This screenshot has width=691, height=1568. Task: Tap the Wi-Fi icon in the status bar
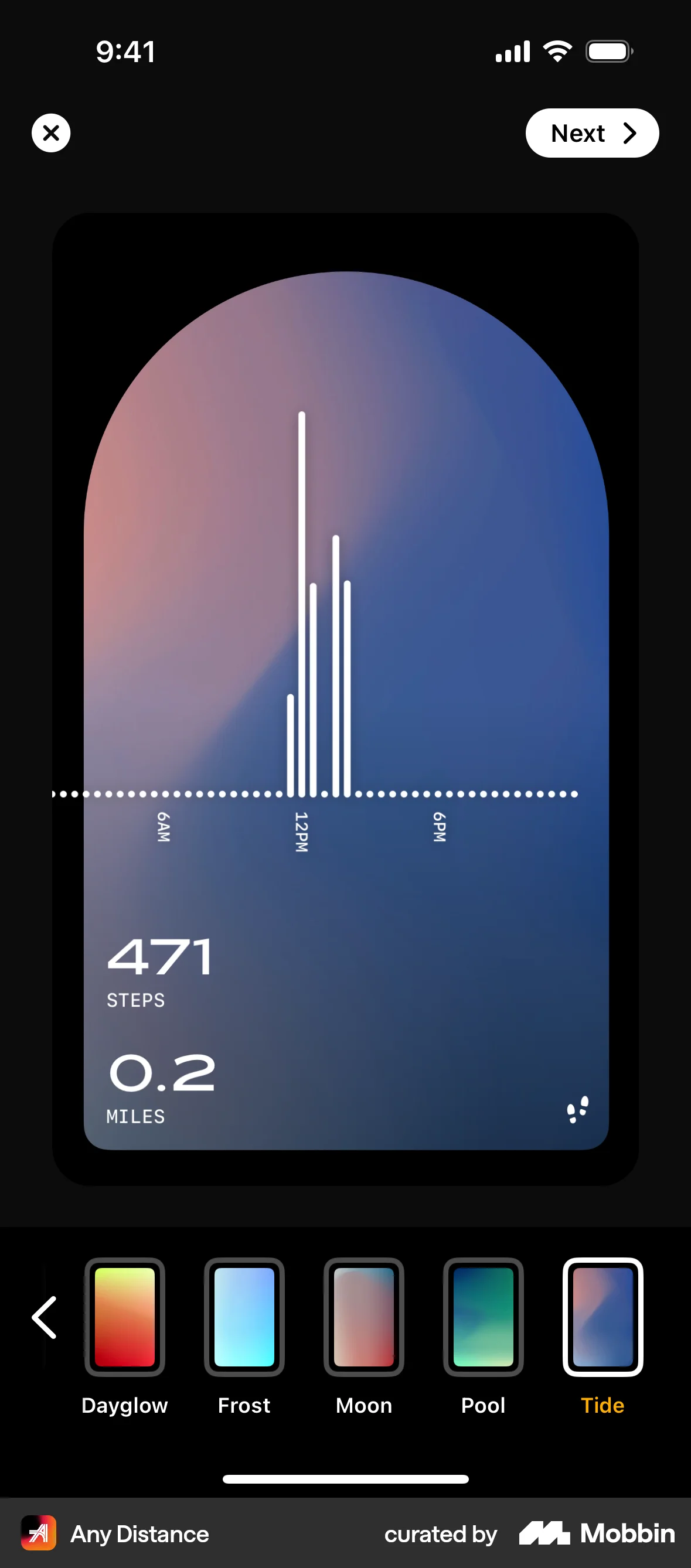click(556, 51)
